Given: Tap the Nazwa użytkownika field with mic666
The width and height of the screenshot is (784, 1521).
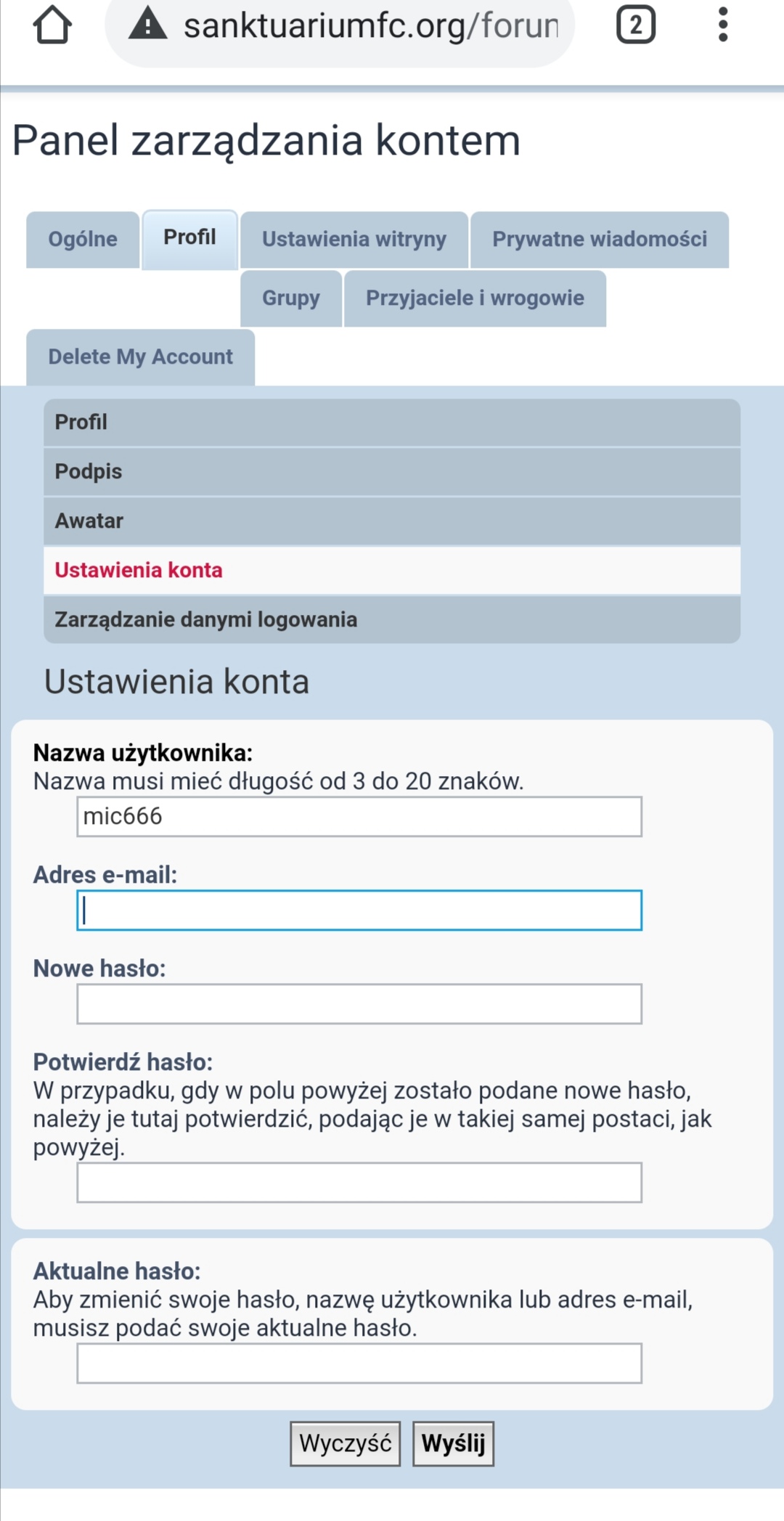Looking at the screenshot, I should [x=359, y=817].
